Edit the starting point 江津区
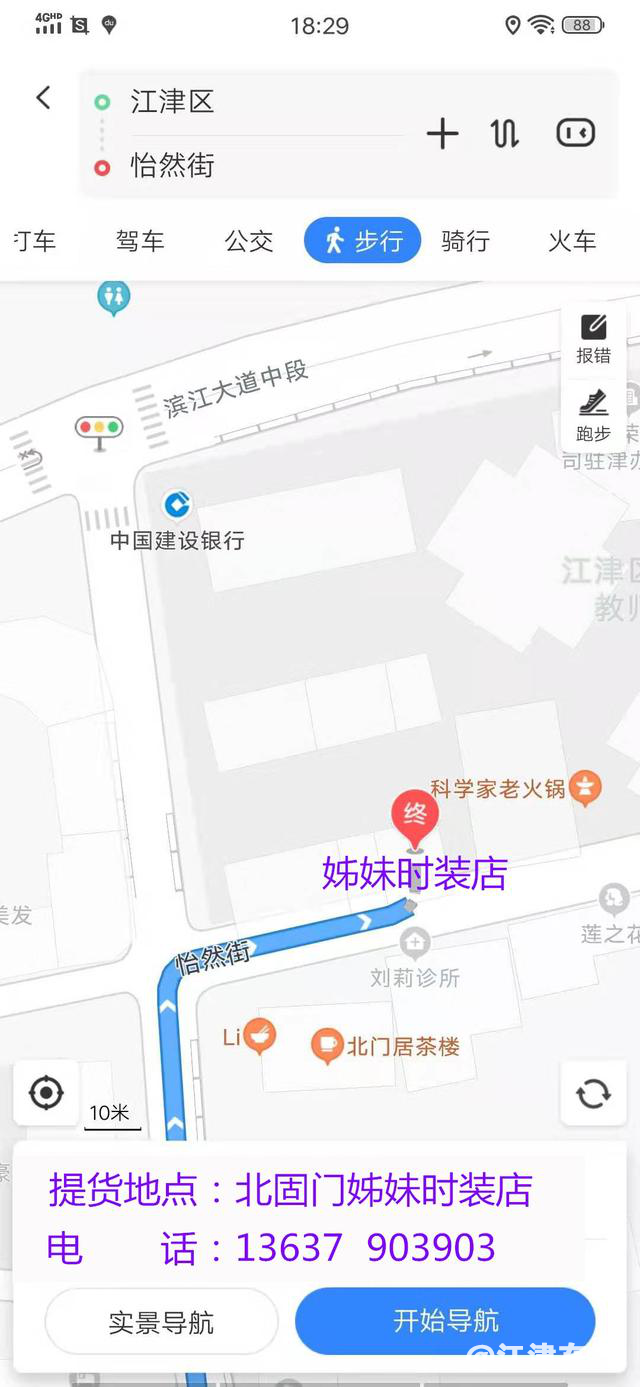The image size is (640, 1387). [x=172, y=101]
